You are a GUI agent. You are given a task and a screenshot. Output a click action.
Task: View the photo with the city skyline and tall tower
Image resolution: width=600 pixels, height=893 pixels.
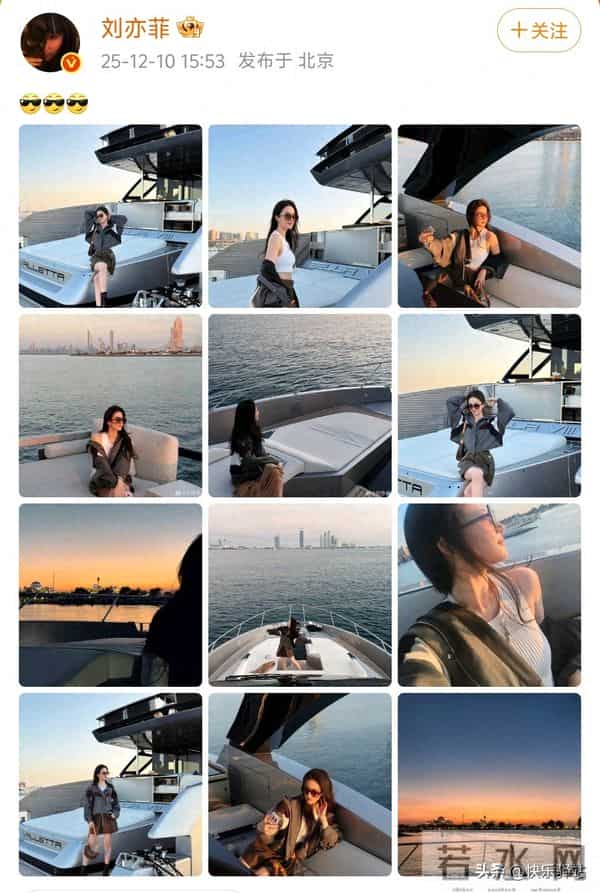click(x=110, y=405)
